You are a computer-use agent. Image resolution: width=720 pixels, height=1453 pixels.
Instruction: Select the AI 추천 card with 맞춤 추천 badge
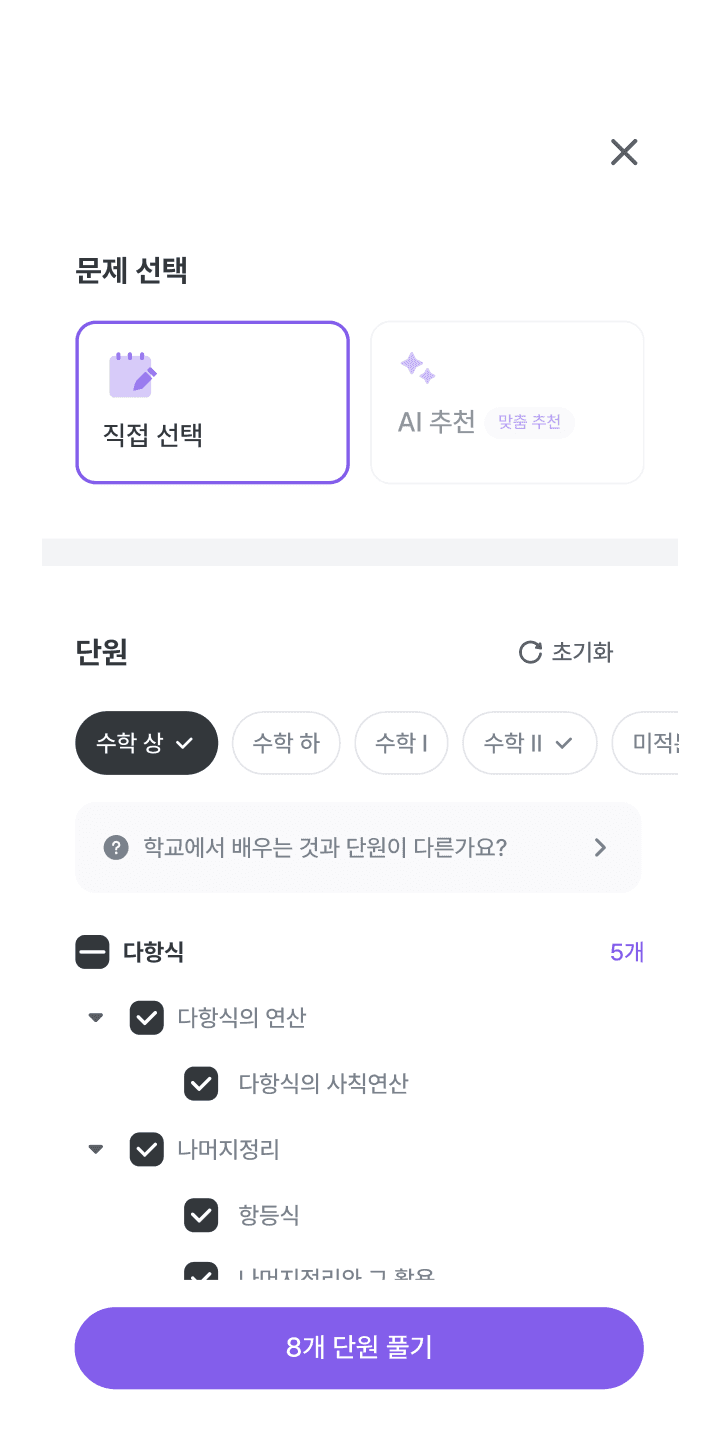(x=506, y=402)
